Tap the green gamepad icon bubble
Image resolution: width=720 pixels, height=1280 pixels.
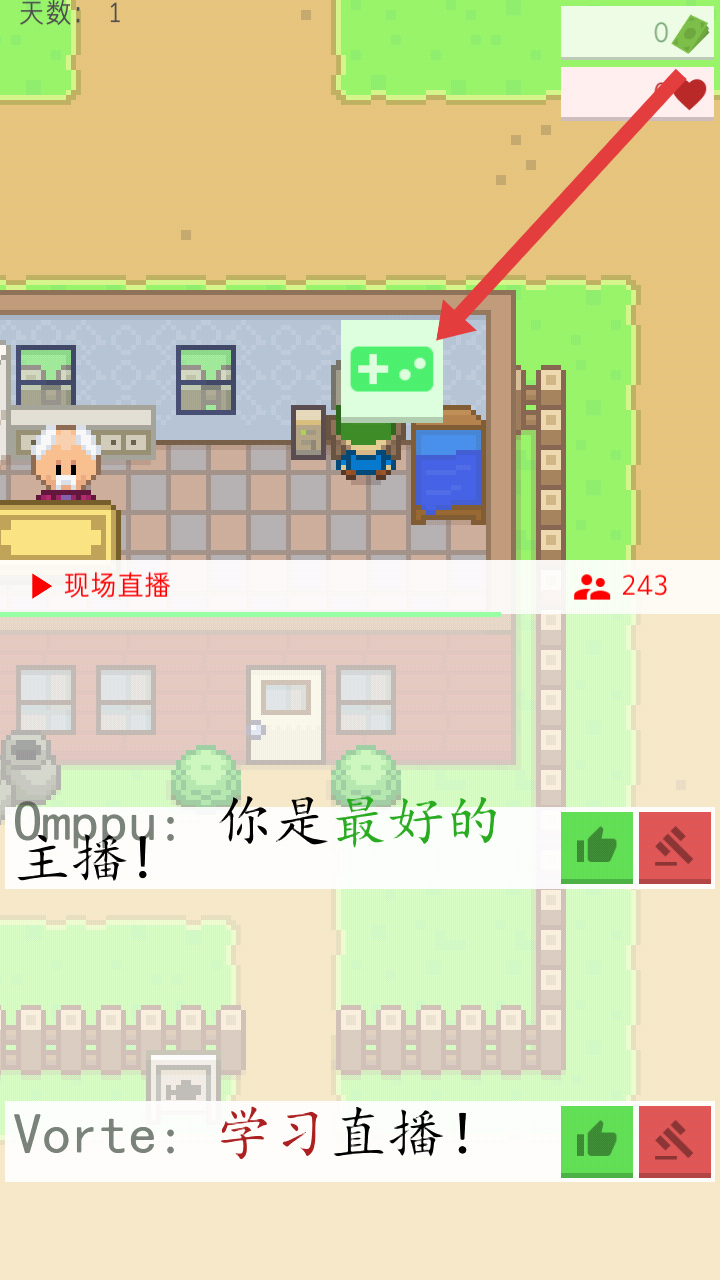tap(391, 369)
